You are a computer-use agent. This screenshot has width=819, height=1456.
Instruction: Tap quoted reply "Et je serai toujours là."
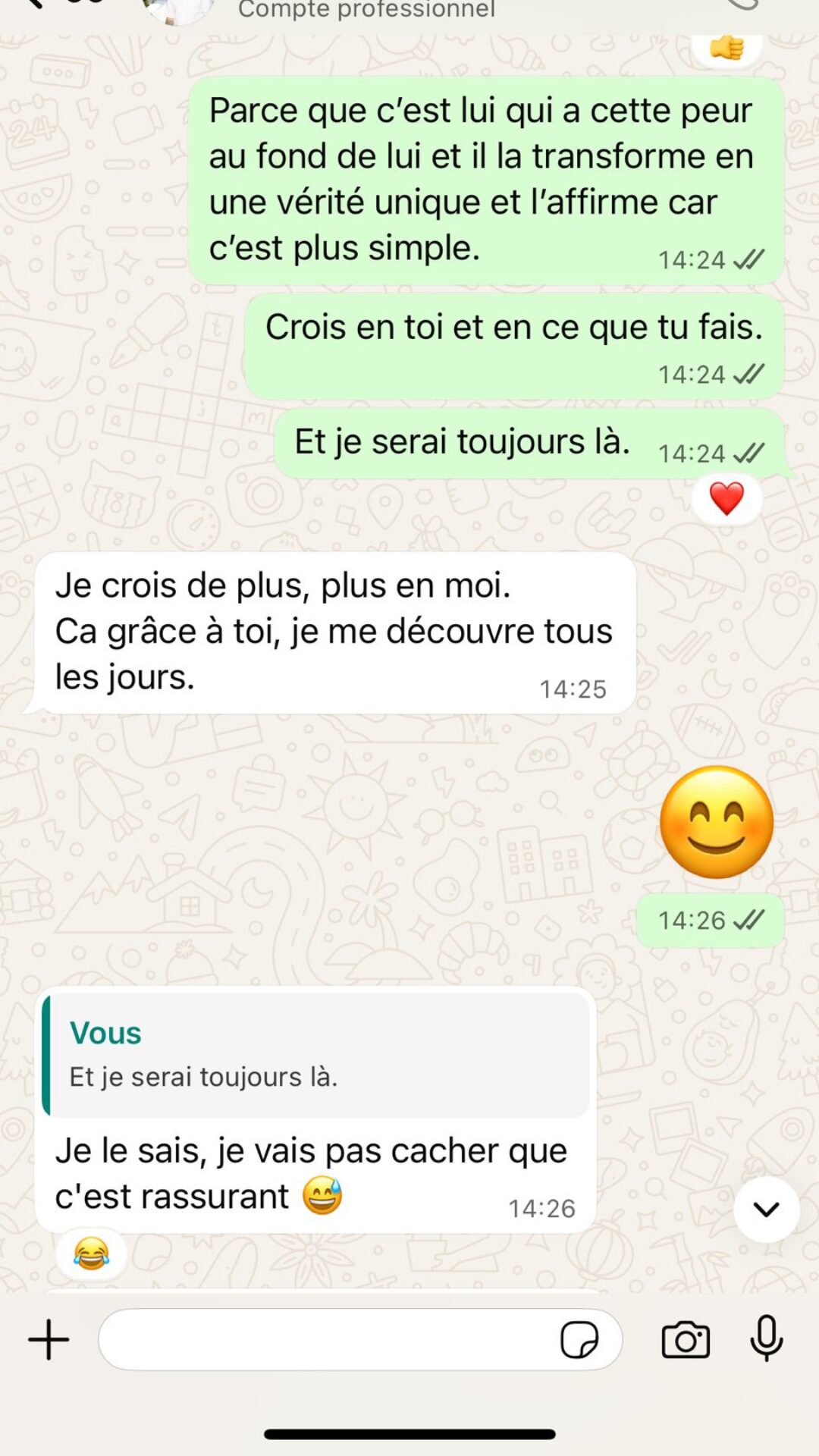[315, 1056]
